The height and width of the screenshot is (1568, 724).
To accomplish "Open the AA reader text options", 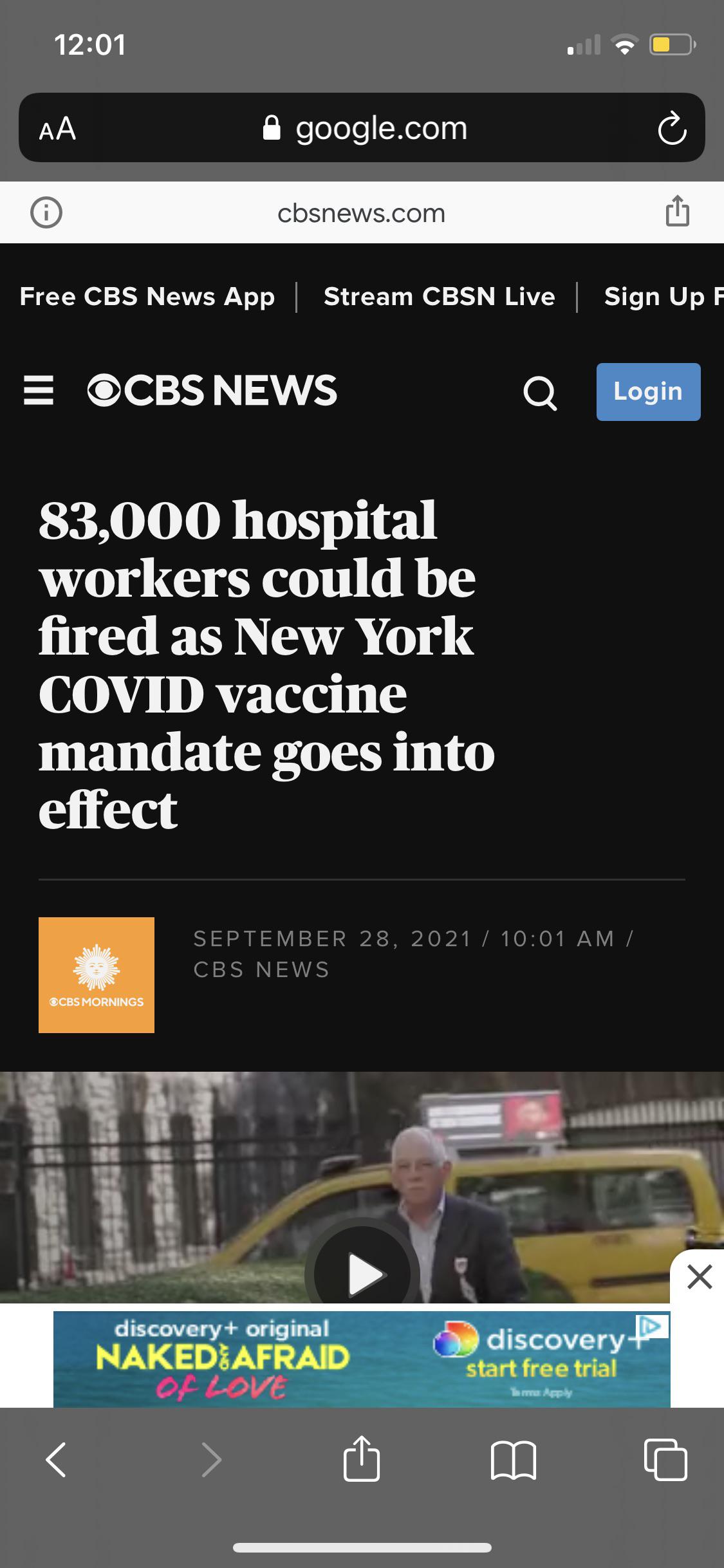I will (57, 129).
